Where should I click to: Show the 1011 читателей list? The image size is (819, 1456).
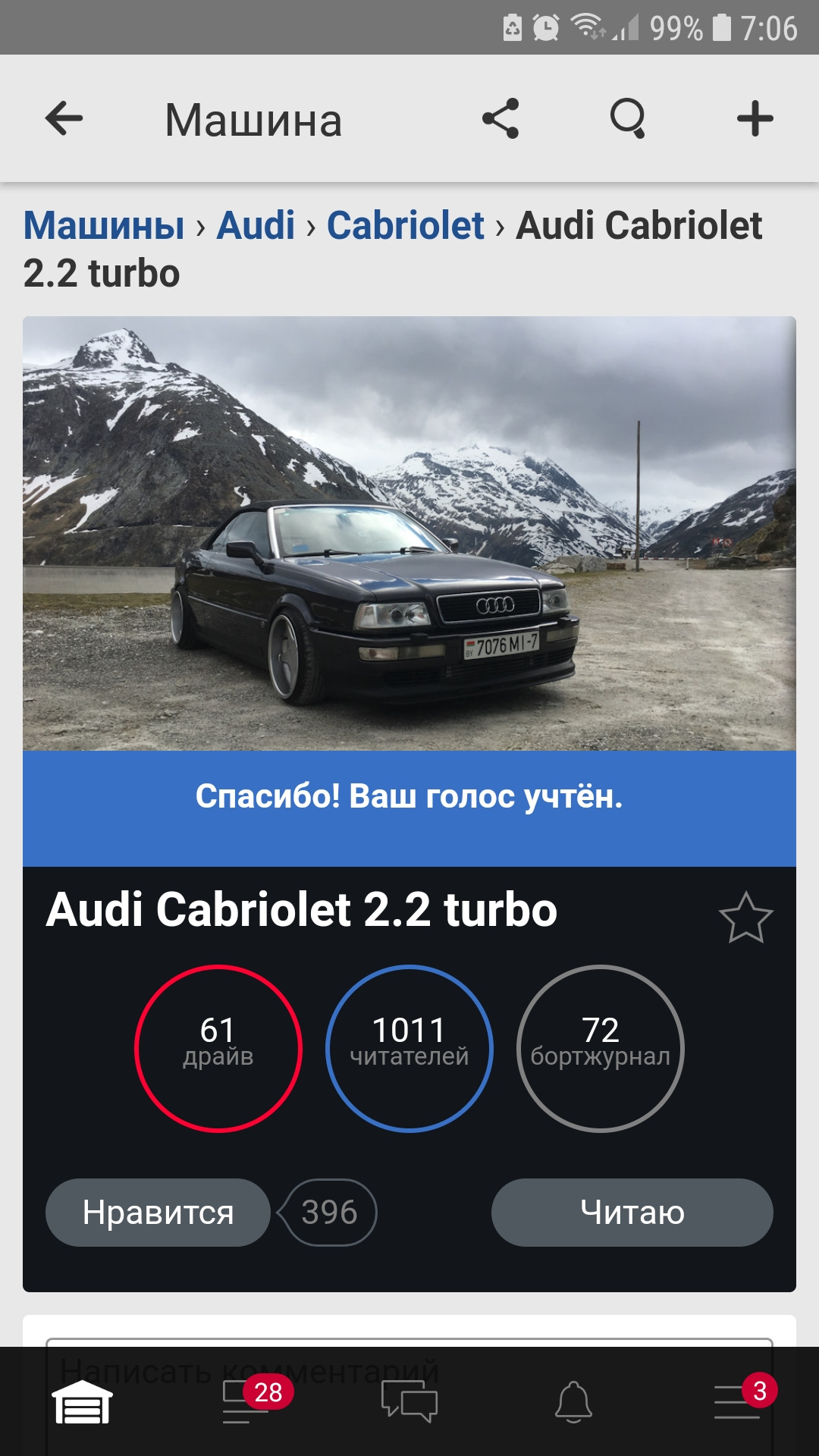pos(409,1049)
